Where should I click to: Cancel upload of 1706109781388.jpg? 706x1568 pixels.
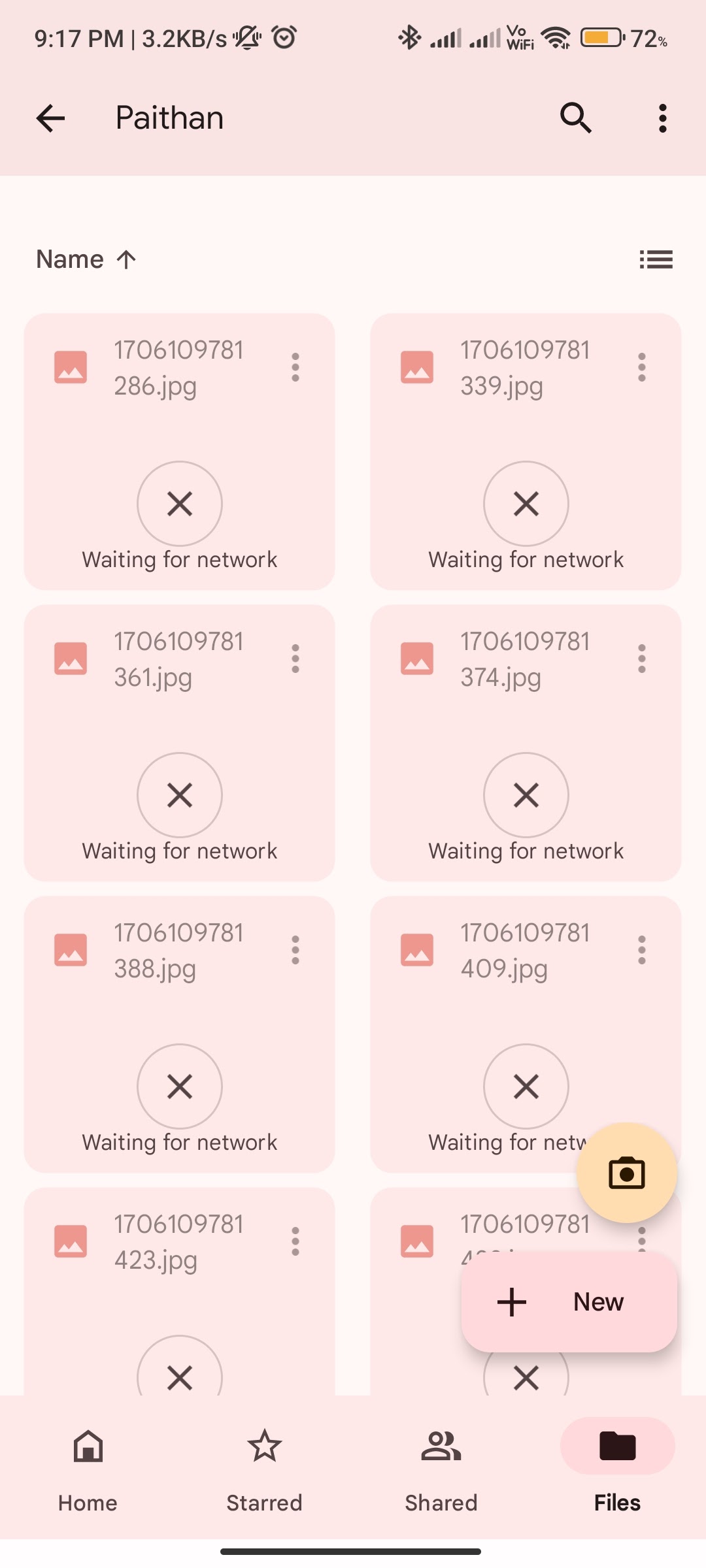[180, 1086]
